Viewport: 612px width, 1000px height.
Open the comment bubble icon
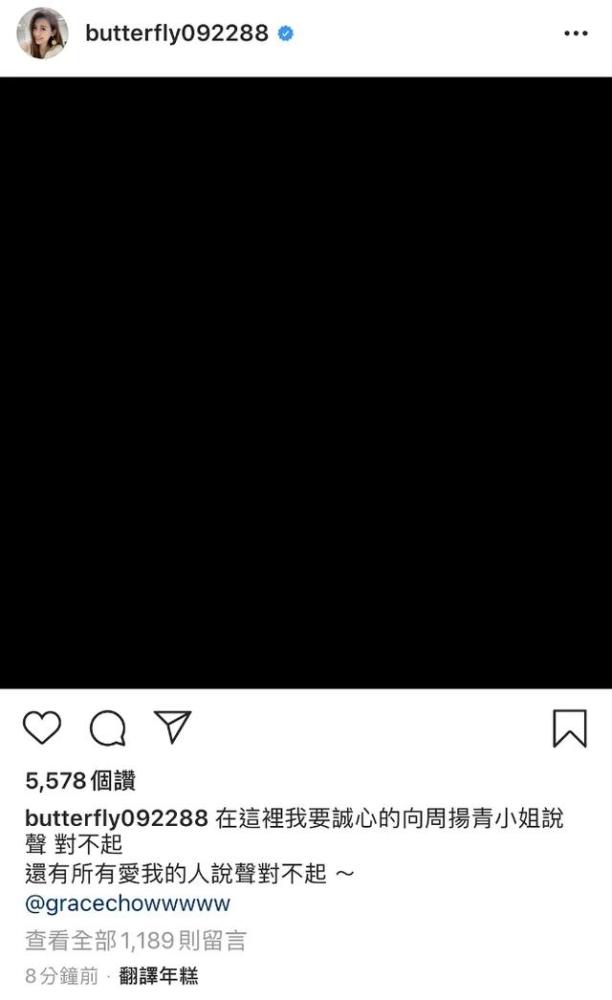[x=108, y=728]
